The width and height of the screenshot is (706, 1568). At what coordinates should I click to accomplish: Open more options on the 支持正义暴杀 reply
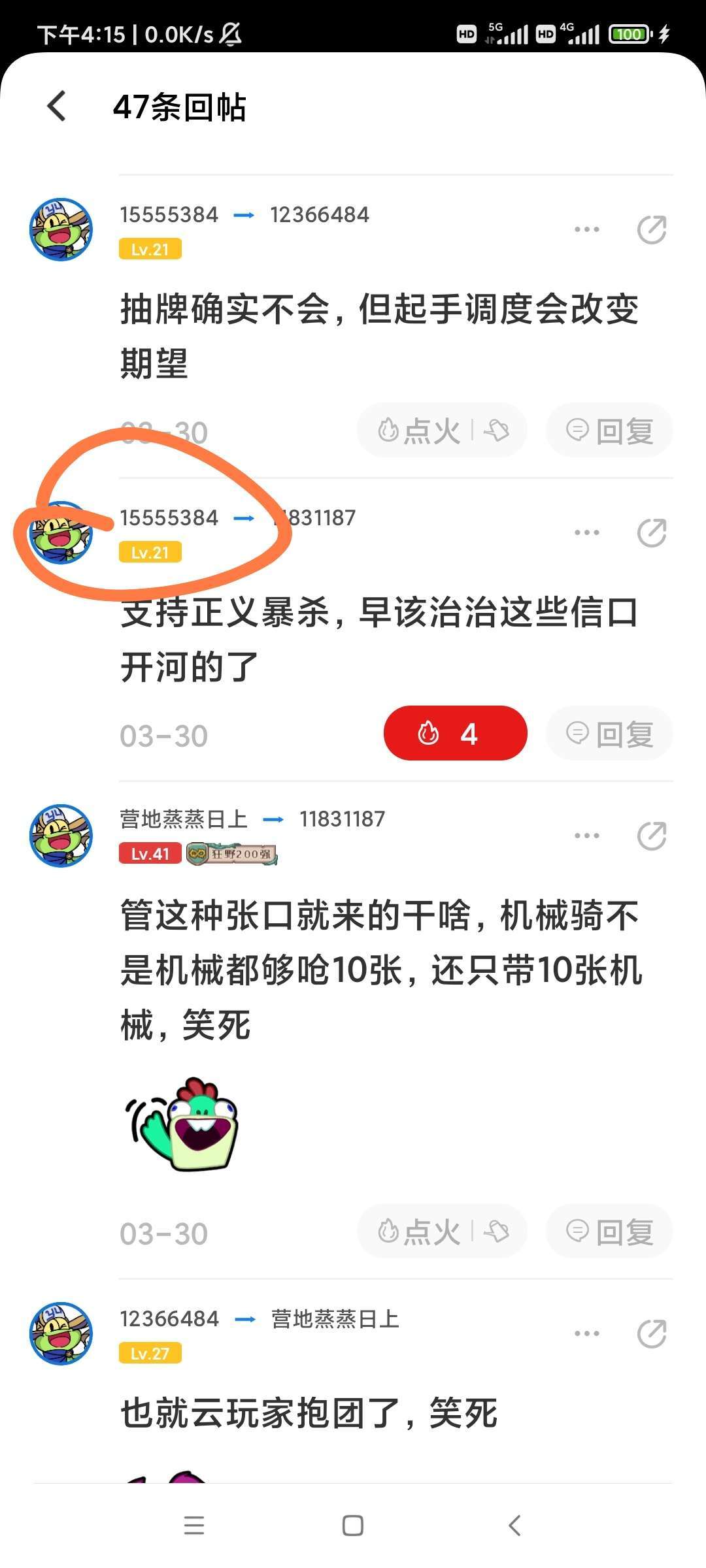click(586, 532)
